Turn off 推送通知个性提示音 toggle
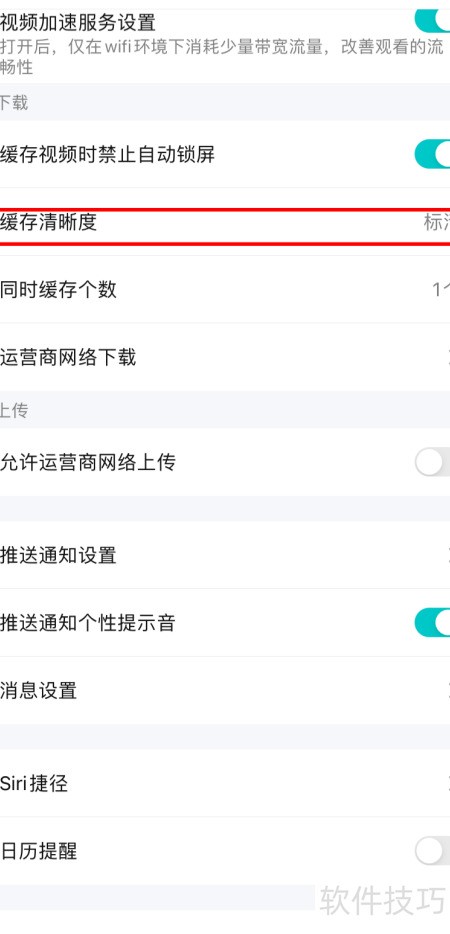This screenshot has width=450, height=934. (x=433, y=623)
